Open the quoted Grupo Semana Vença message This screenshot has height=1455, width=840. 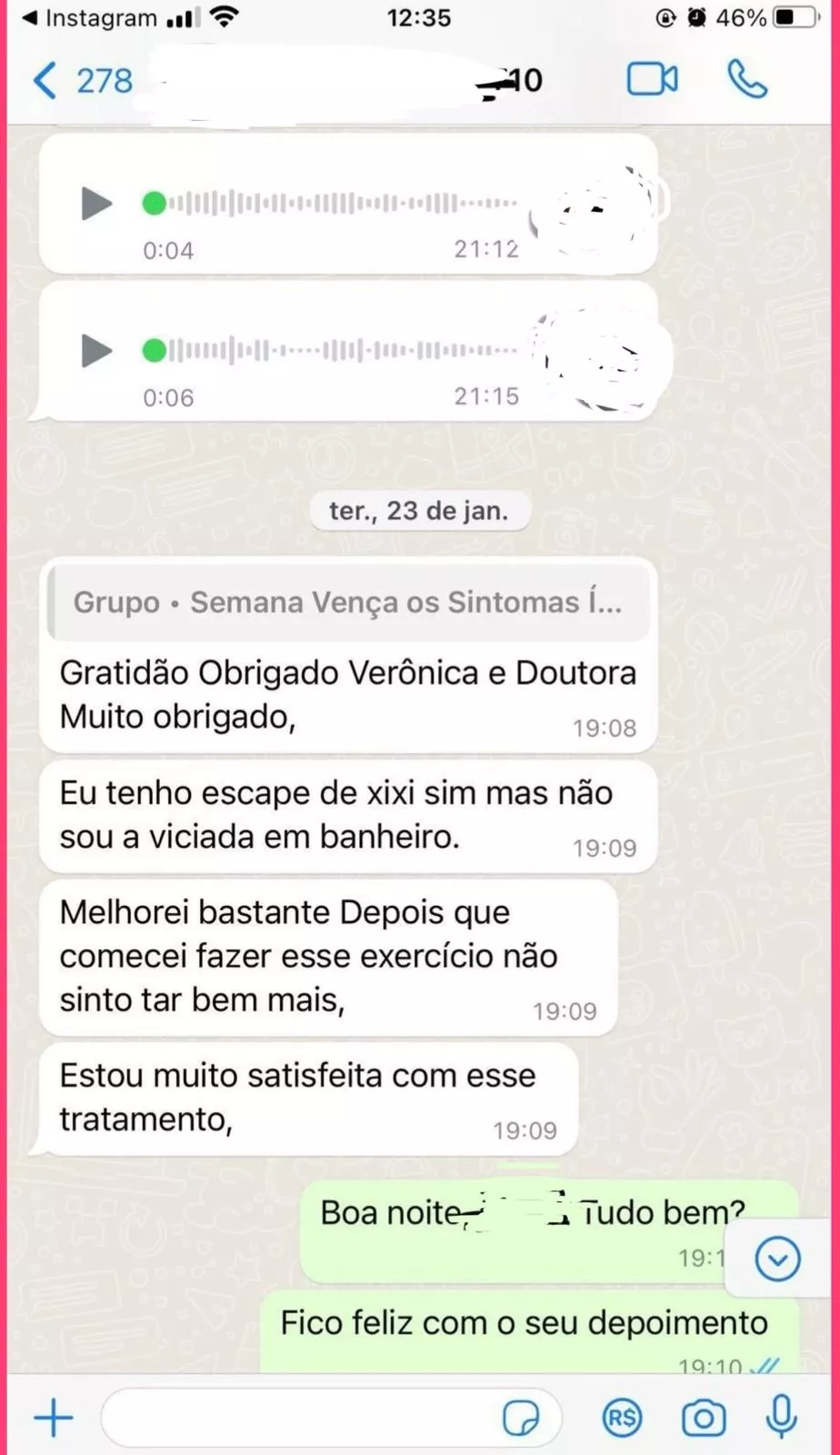coord(349,602)
